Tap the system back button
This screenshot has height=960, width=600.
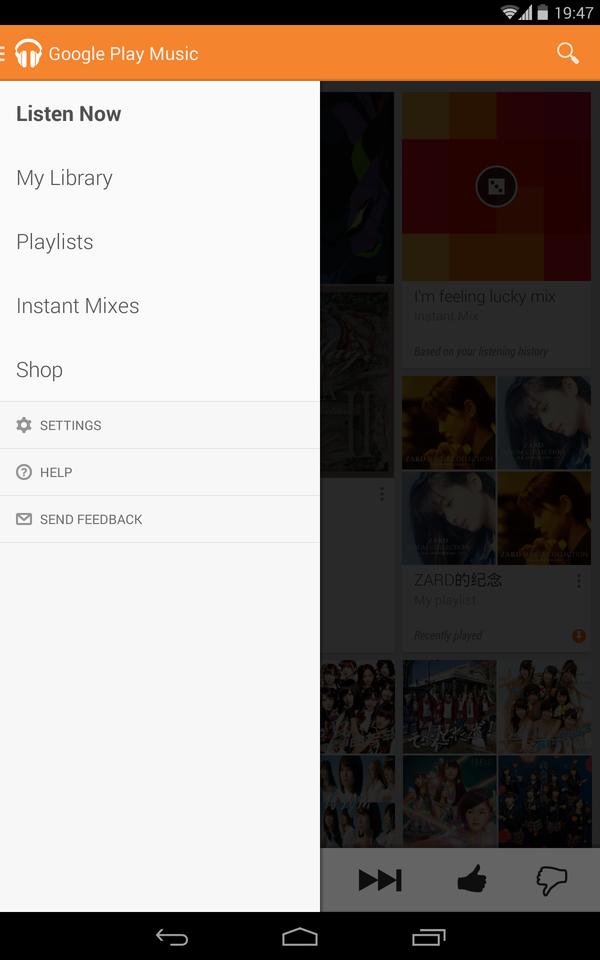tap(172, 937)
